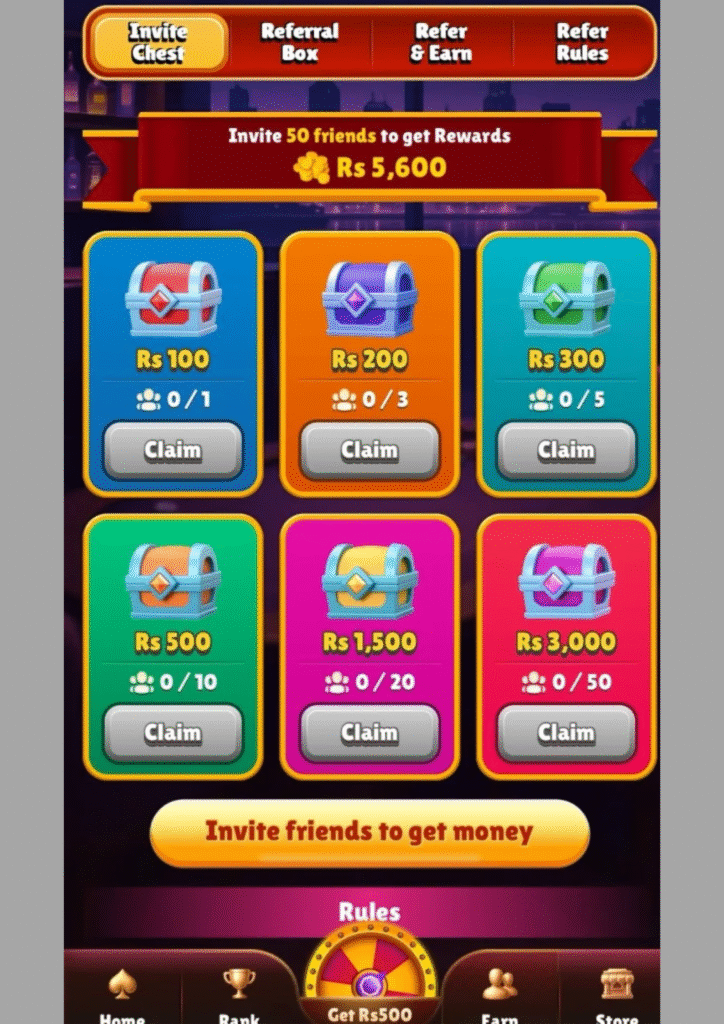Open the Earn tab

click(x=499, y=993)
